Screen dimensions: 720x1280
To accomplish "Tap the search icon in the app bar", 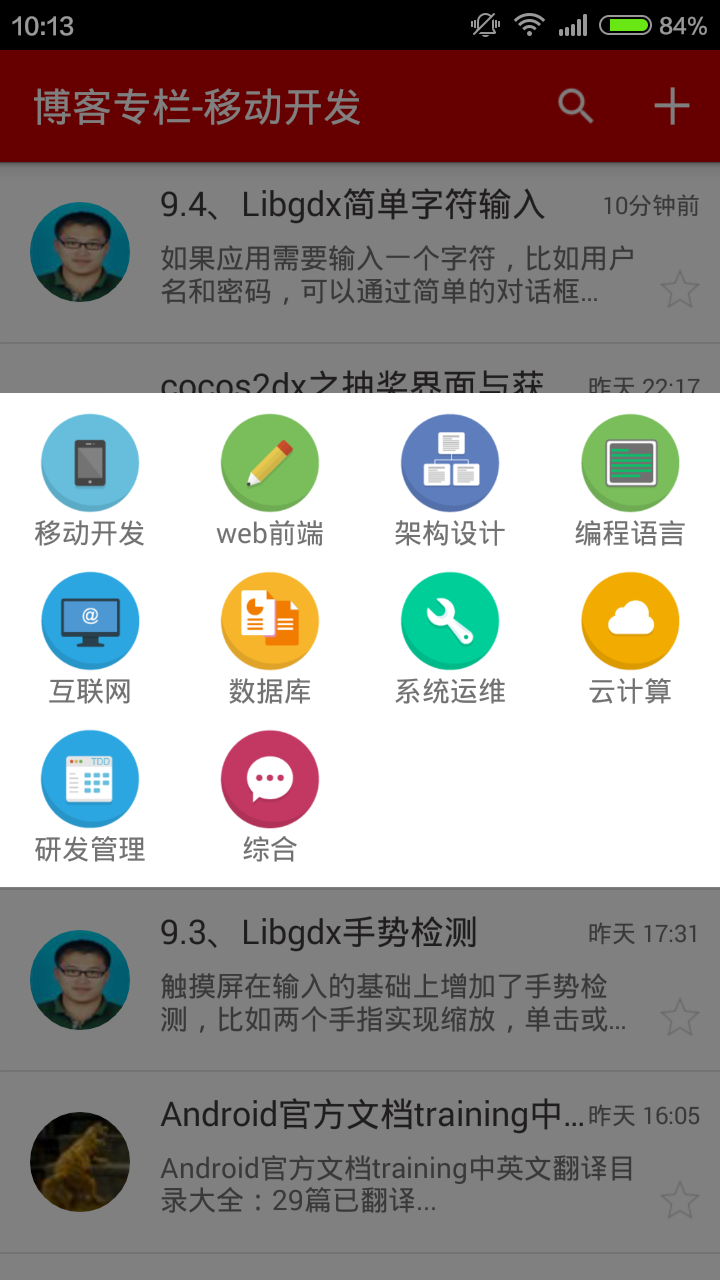I will 575,104.
